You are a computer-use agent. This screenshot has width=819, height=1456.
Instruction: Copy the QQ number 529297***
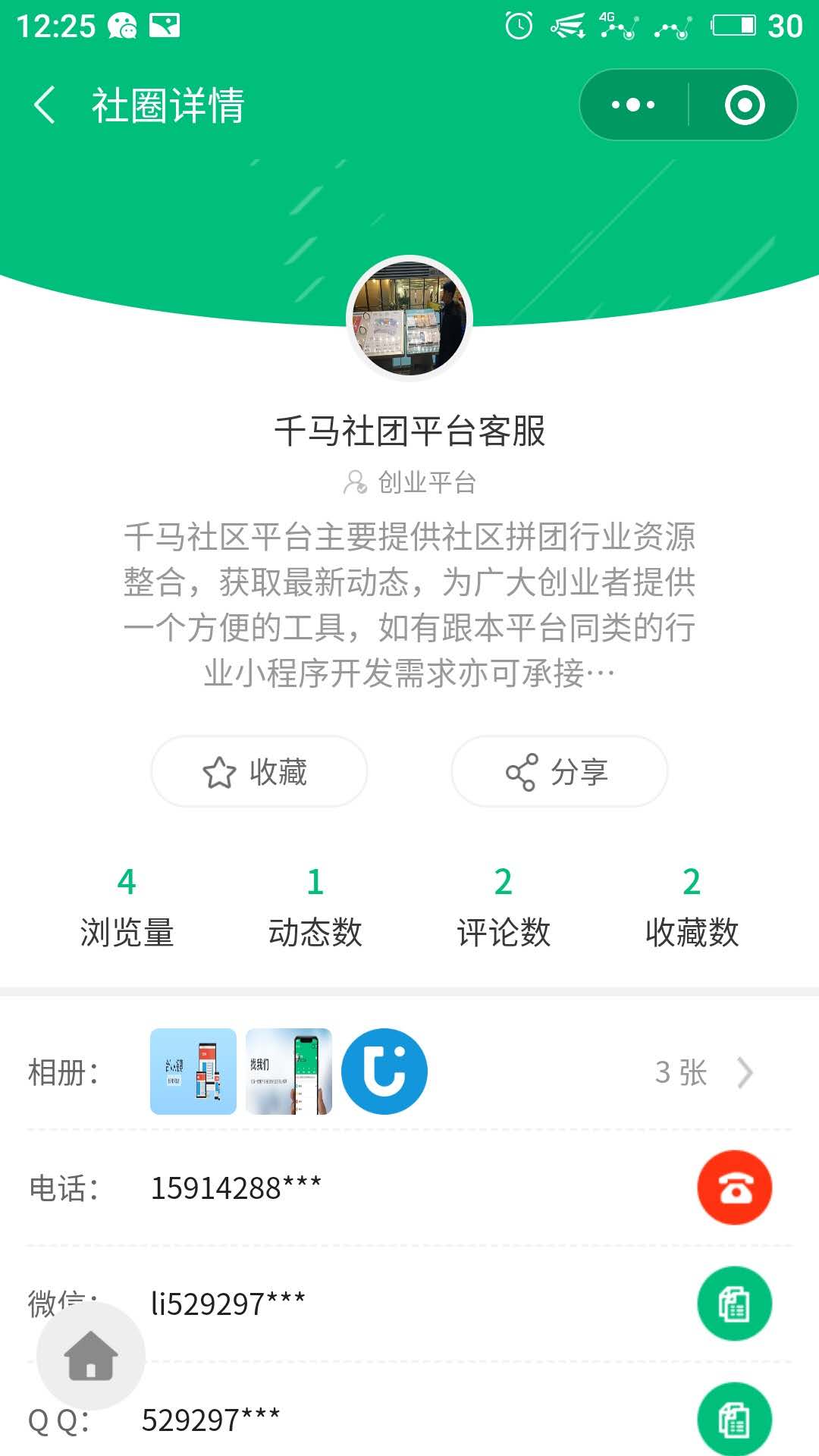[x=734, y=1418]
